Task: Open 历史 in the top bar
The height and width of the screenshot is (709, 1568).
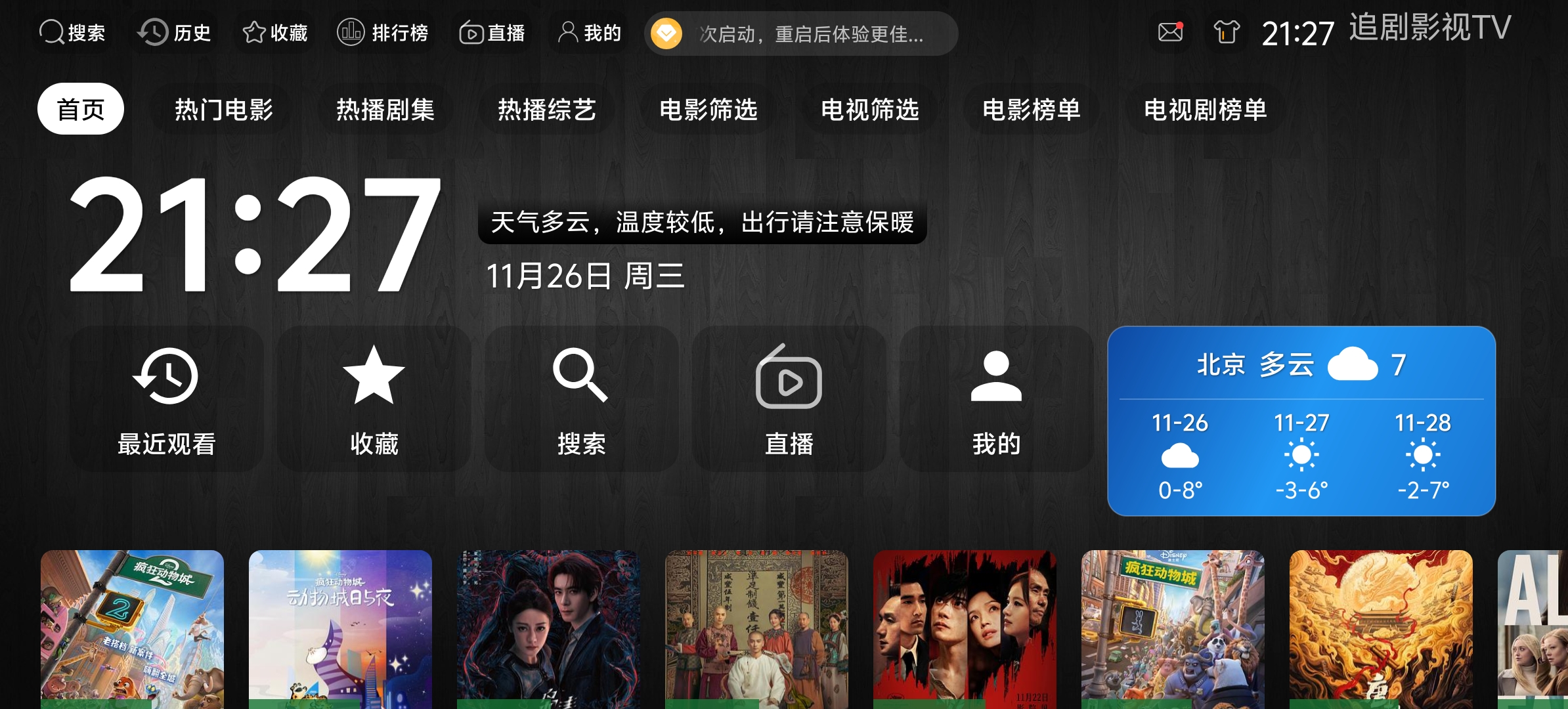Action: (174, 32)
